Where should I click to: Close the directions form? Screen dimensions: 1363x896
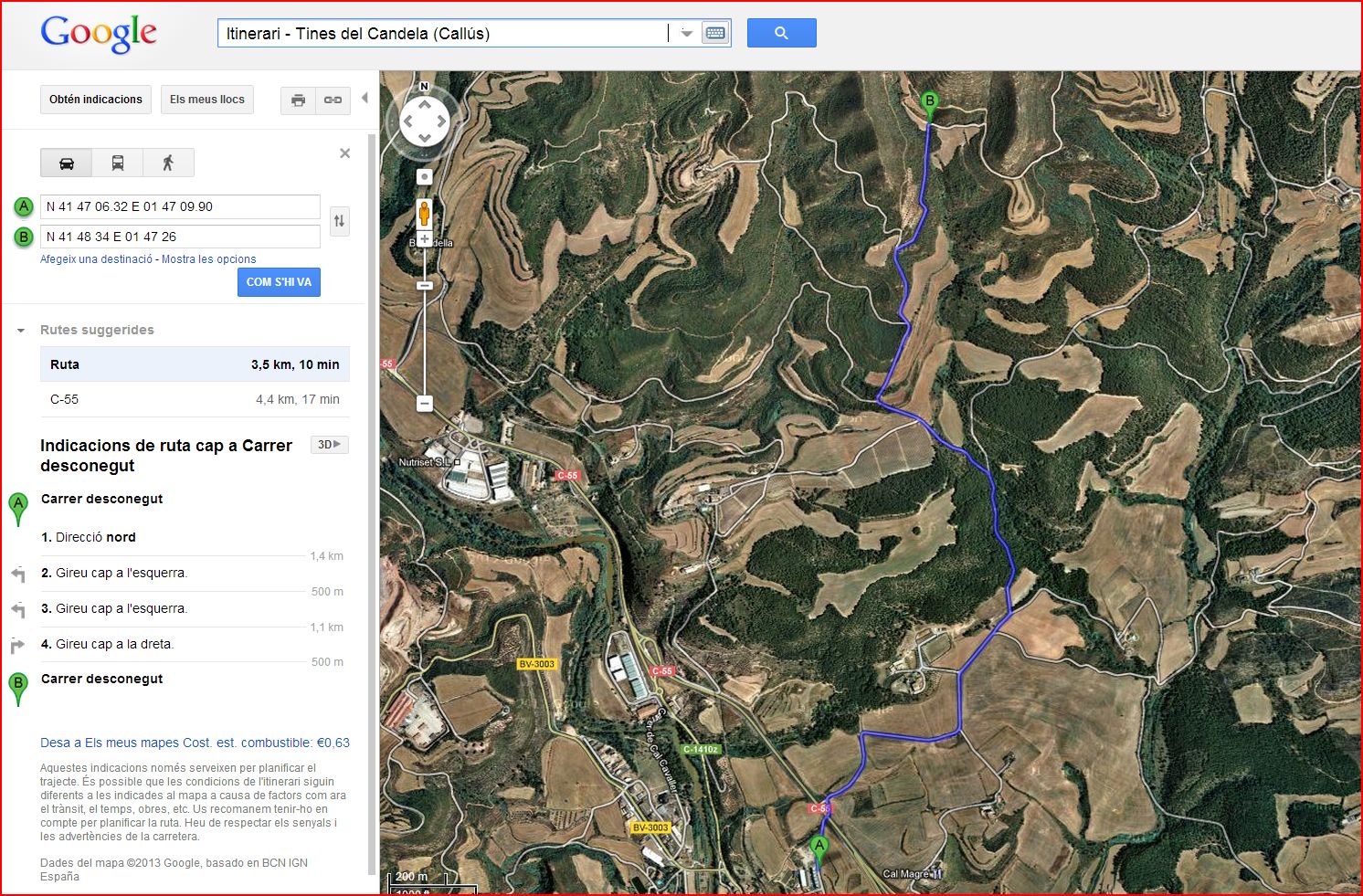(x=344, y=153)
